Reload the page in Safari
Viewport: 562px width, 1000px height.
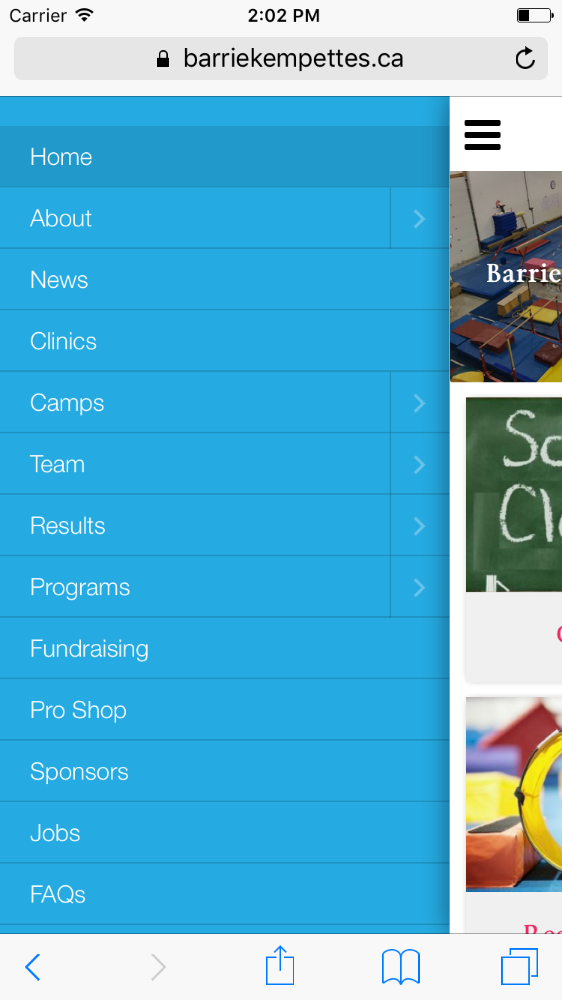524,58
